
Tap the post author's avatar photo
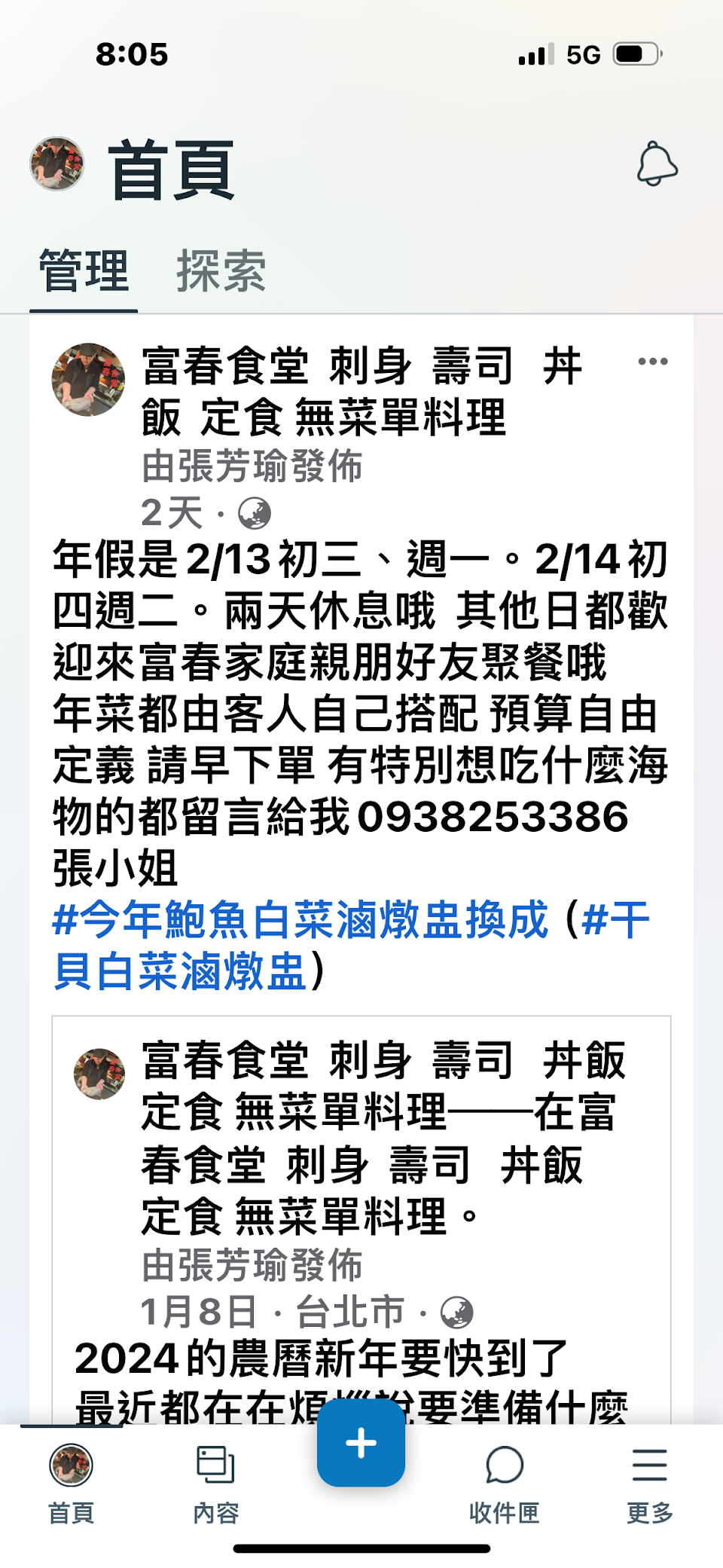pyautogui.click(x=88, y=380)
